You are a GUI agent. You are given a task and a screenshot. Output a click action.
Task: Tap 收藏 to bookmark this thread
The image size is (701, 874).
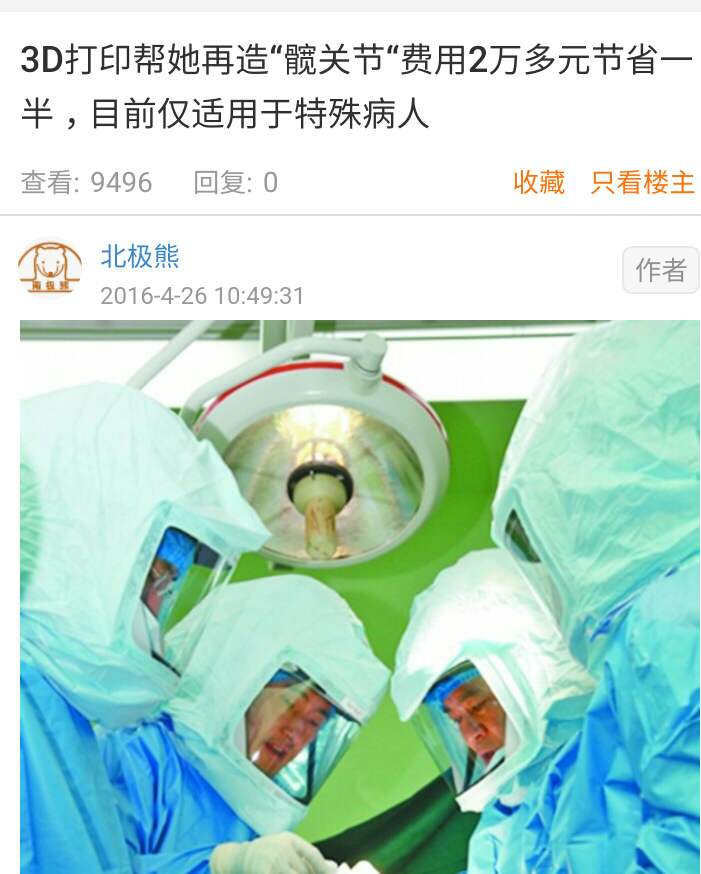539,182
